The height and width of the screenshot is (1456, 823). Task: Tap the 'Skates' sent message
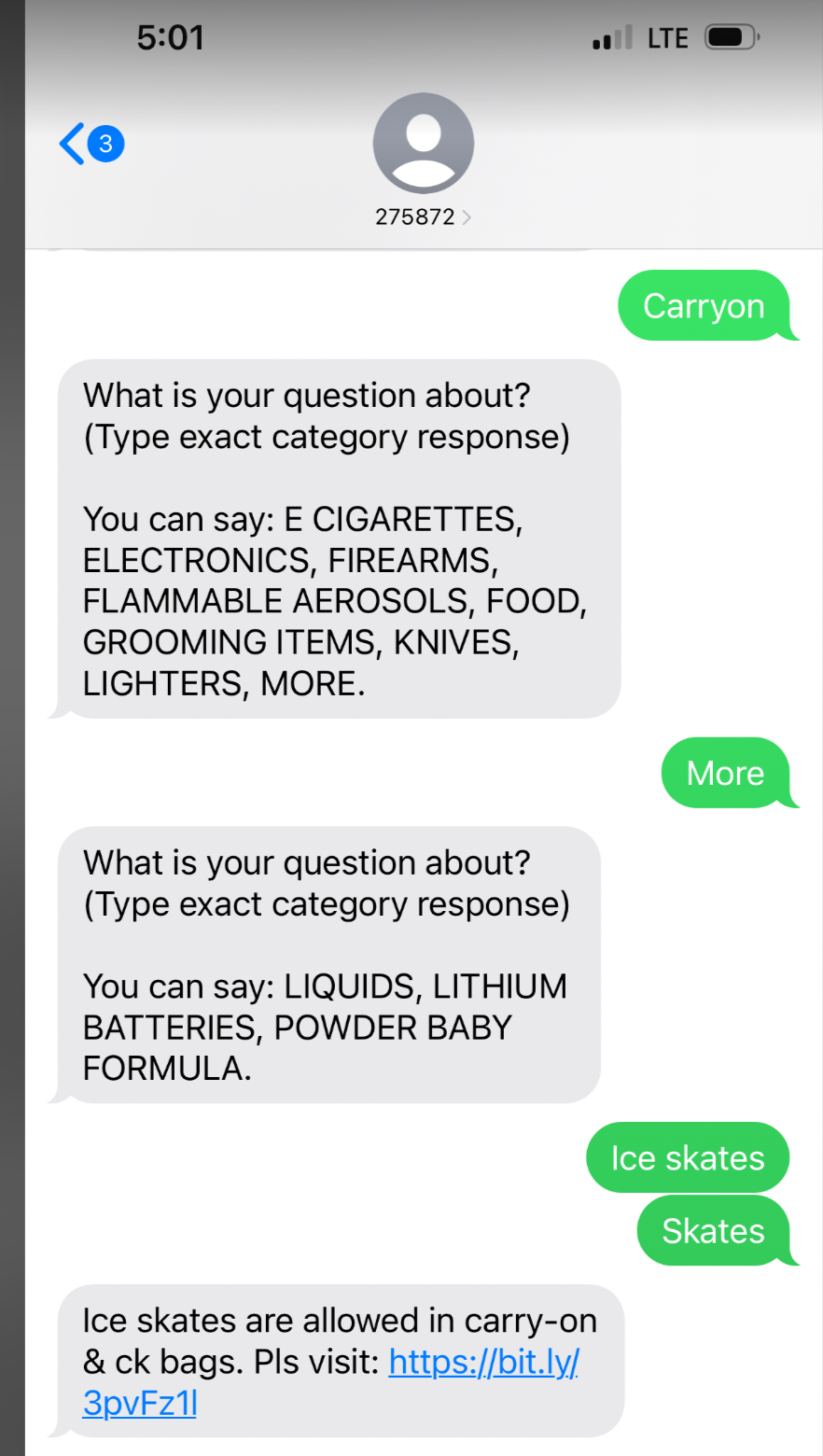click(x=714, y=1230)
